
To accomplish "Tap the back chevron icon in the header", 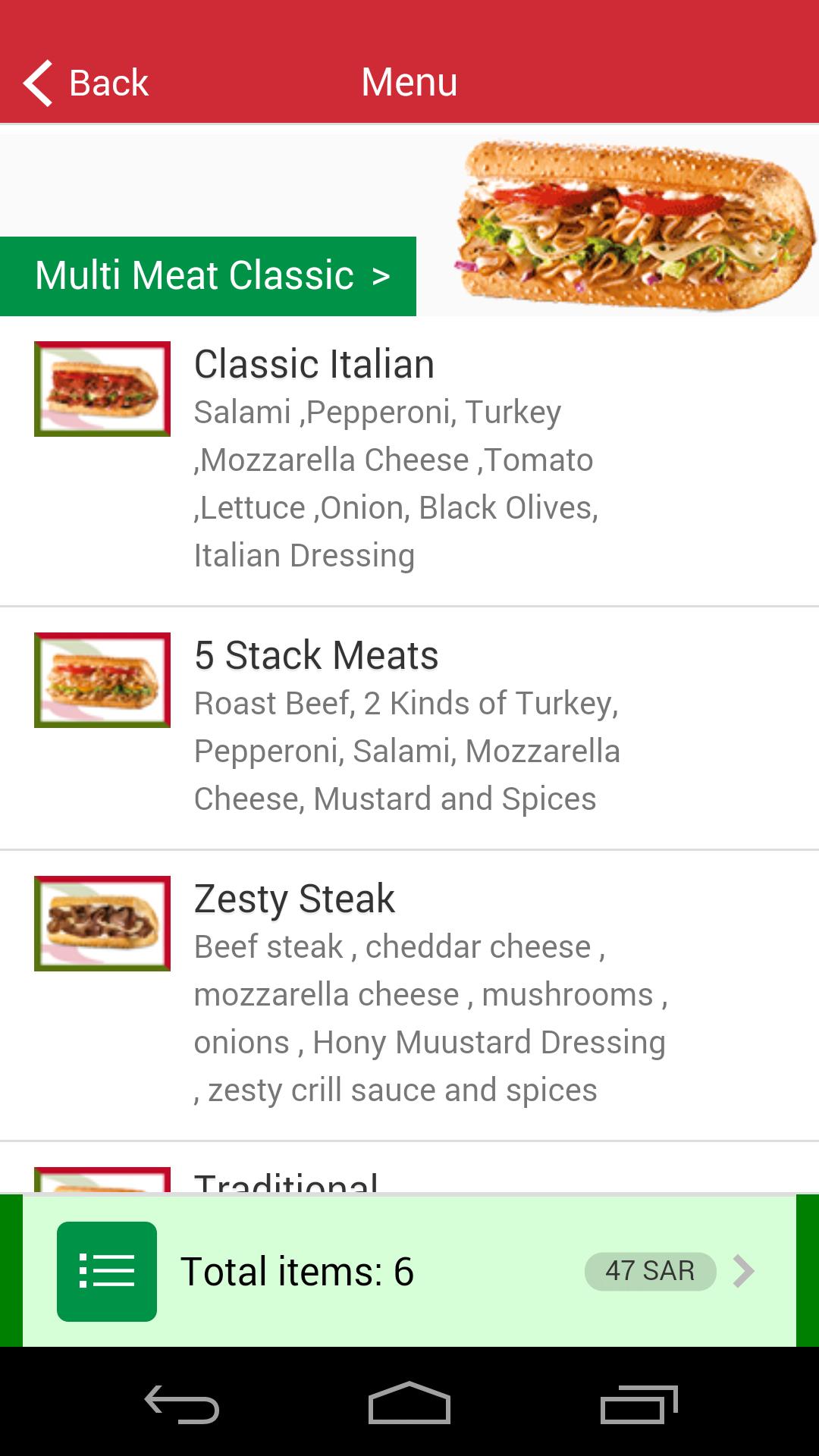I will (x=36, y=80).
